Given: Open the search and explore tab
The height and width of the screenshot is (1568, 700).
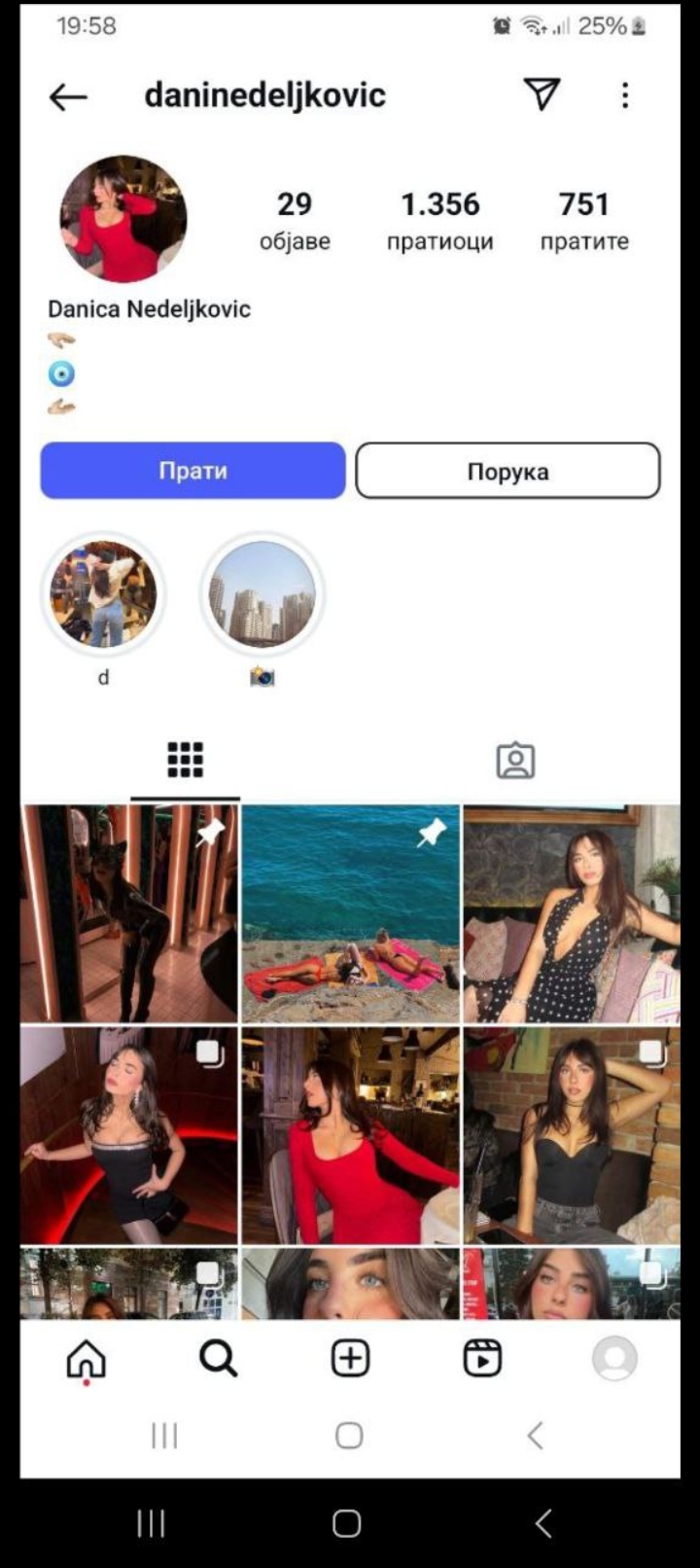Looking at the screenshot, I should coord(218,1358).
